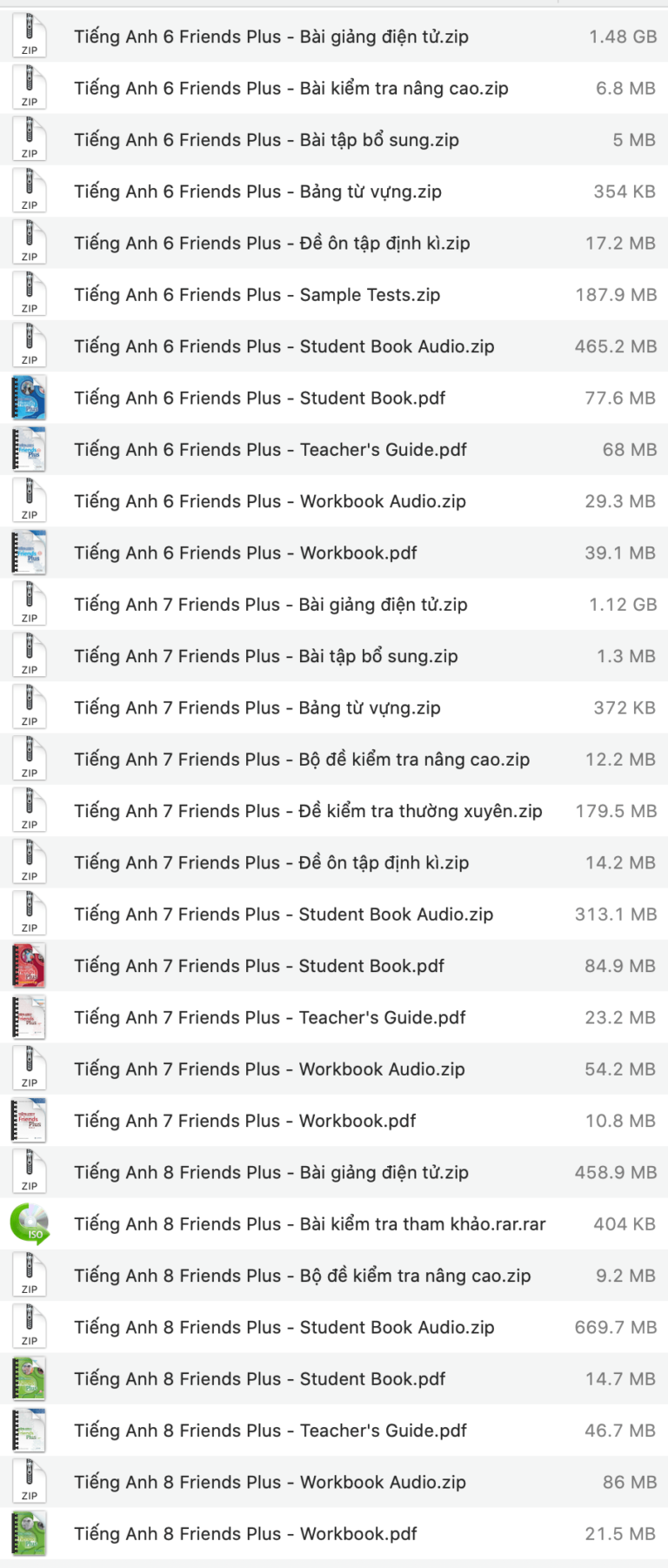Viewport: 668px width, 1568px height.
Task: Click the green ISO disc icon for Bài kiểm tra tham khảo
Action: (30, 1223)
